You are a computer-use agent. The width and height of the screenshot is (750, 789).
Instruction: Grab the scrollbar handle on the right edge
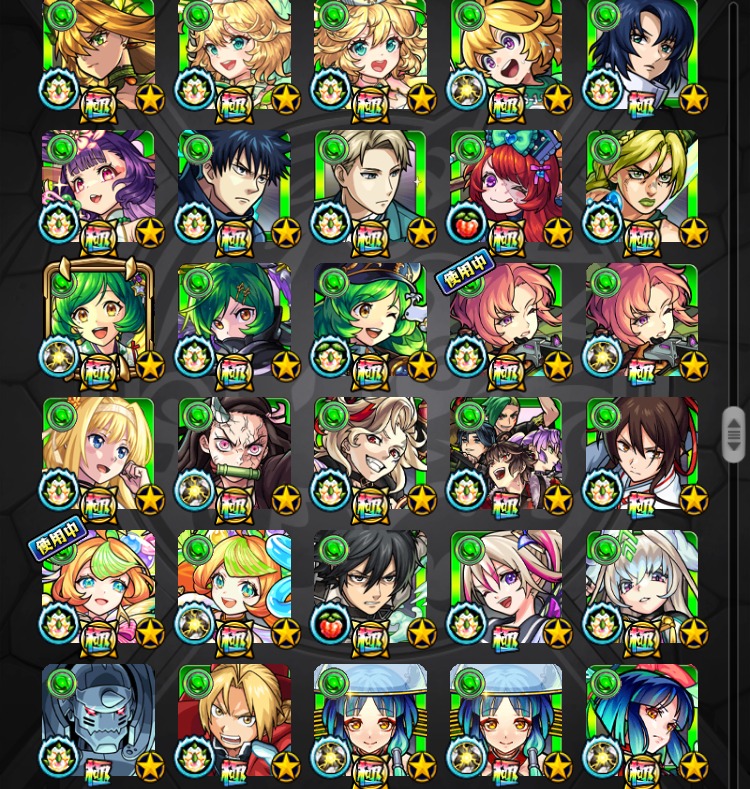click(734, 434)
